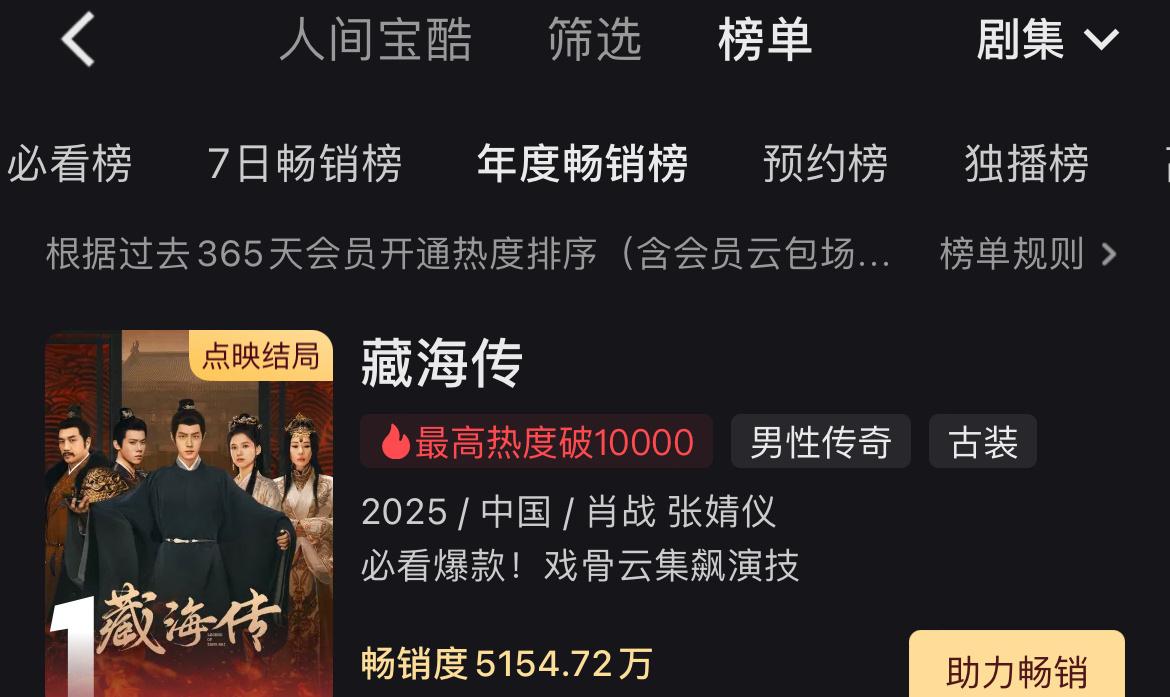Tap the 古装 tag chip

tap(982, 442)
